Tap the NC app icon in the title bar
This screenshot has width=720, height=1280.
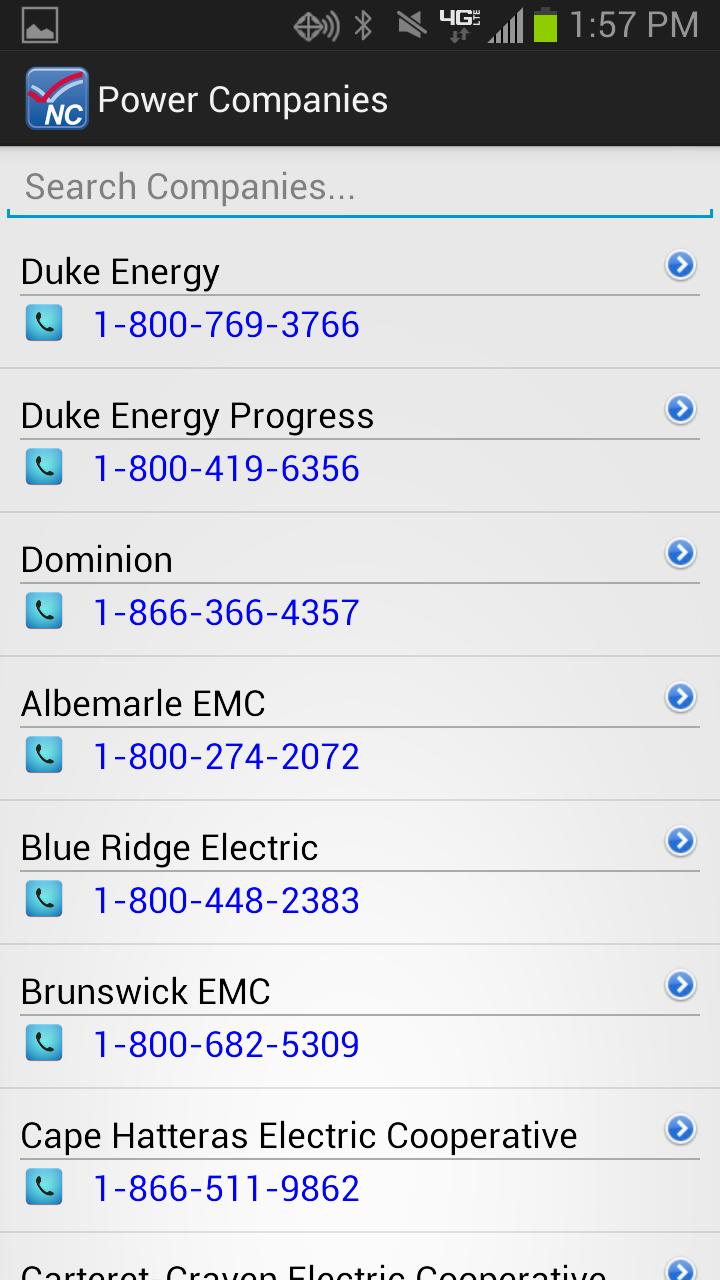(x=56, y=99)
